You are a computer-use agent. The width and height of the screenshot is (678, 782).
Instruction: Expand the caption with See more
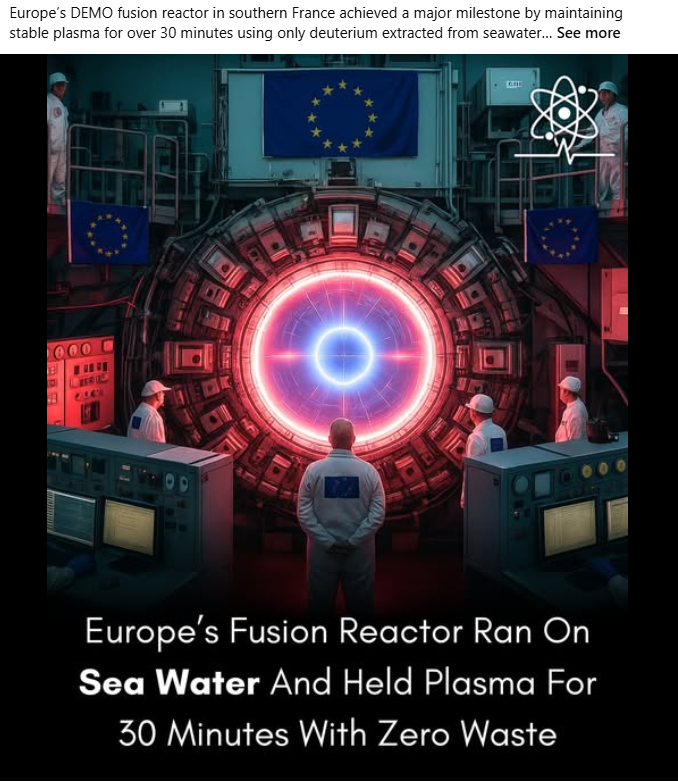coord(588,33)
